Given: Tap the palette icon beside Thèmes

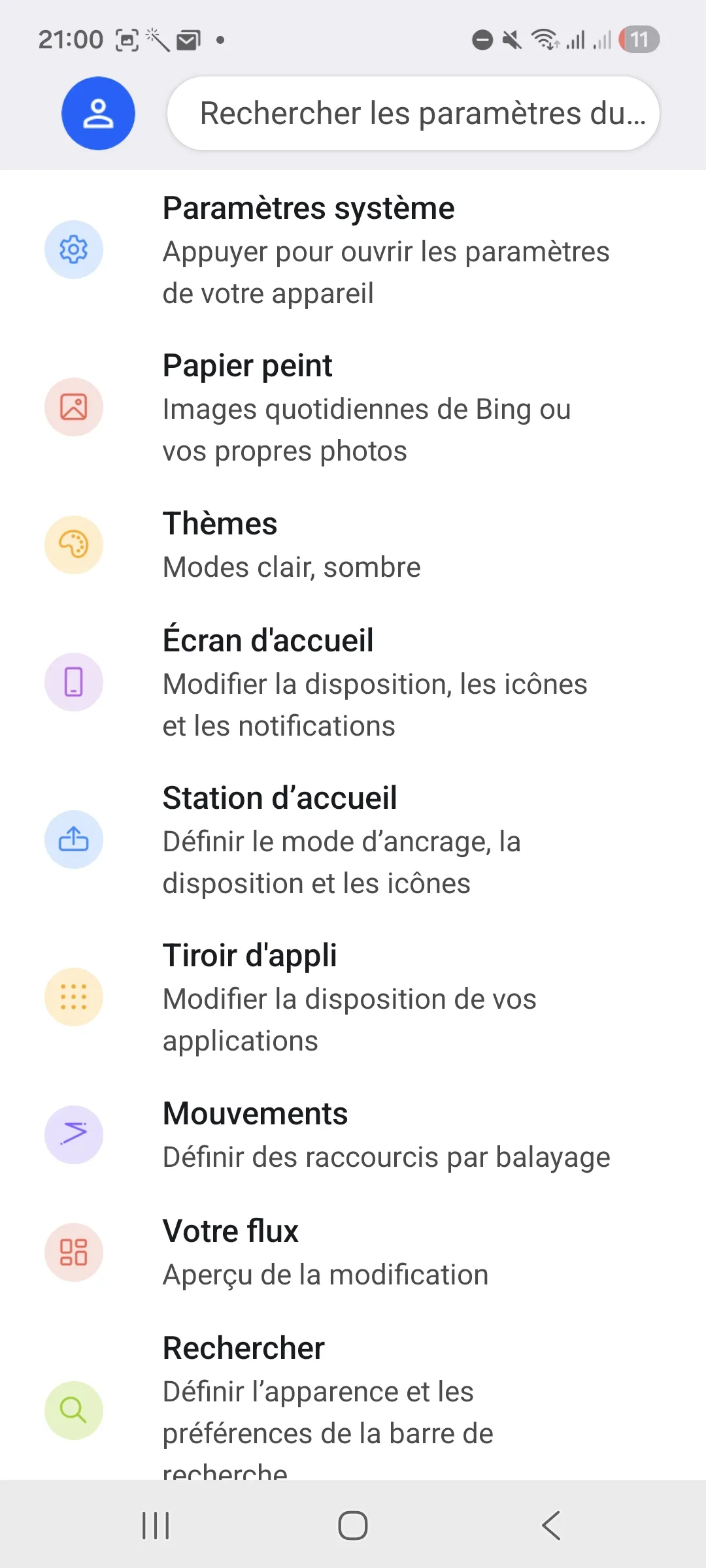Looking at the screenshot, I should click(73, 545).
